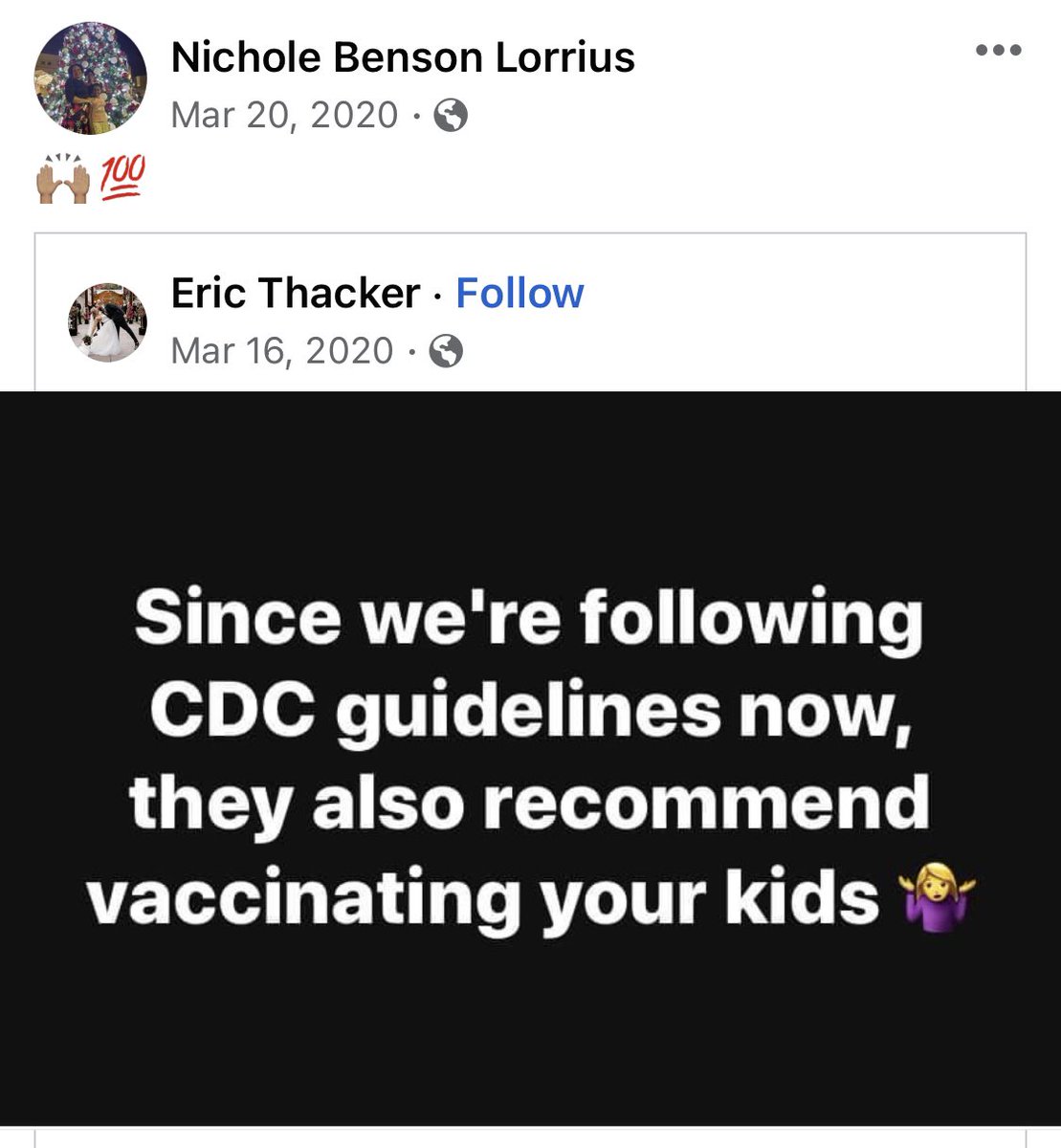Open Nichole Benson Lorrius's profile picture
The height and width of the screenshot is (1148, 1061).
click(x=91, y=77)
